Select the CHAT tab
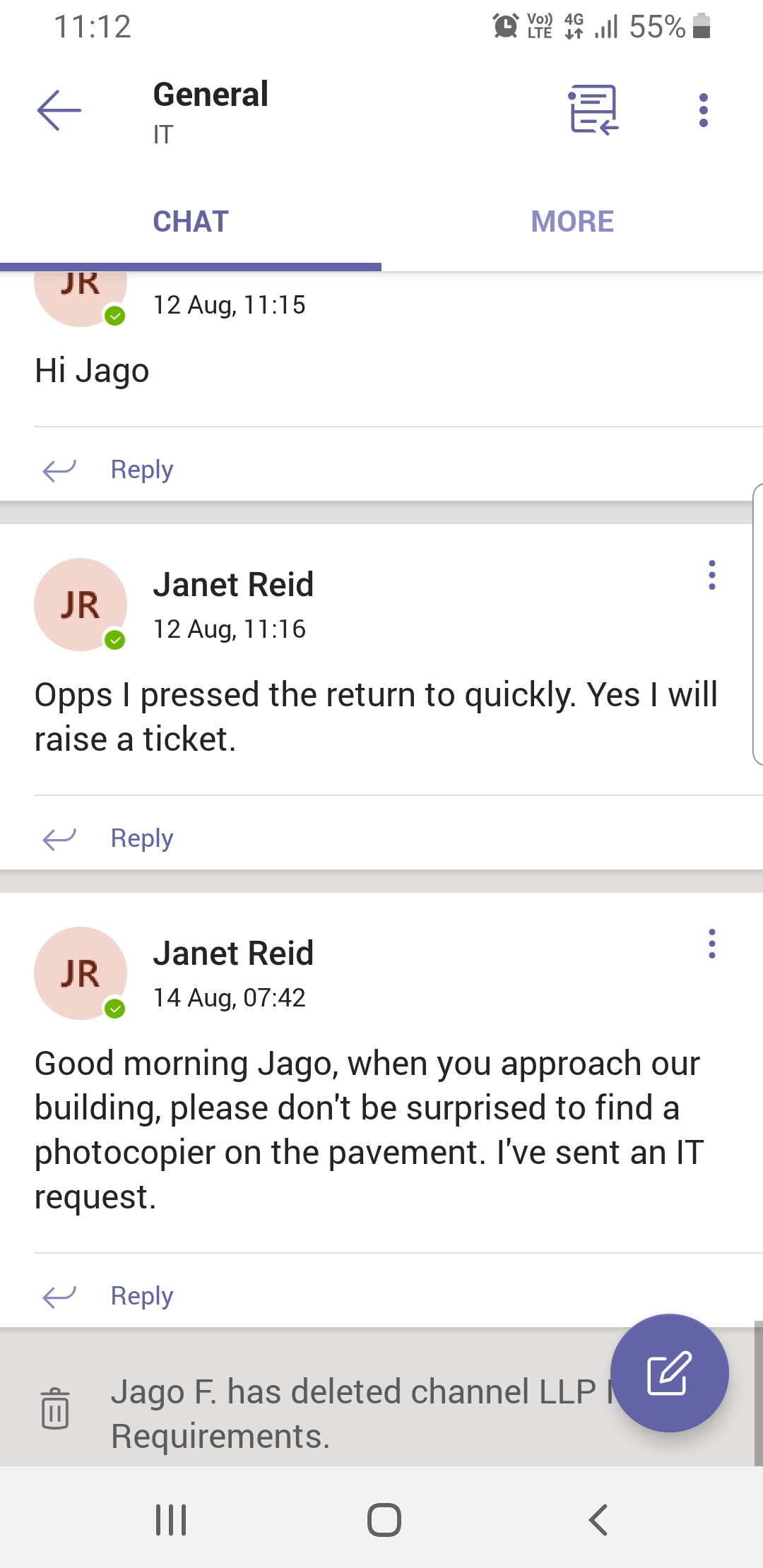Viewport: 763px width, 1568px height. click(x=191, y=221)
